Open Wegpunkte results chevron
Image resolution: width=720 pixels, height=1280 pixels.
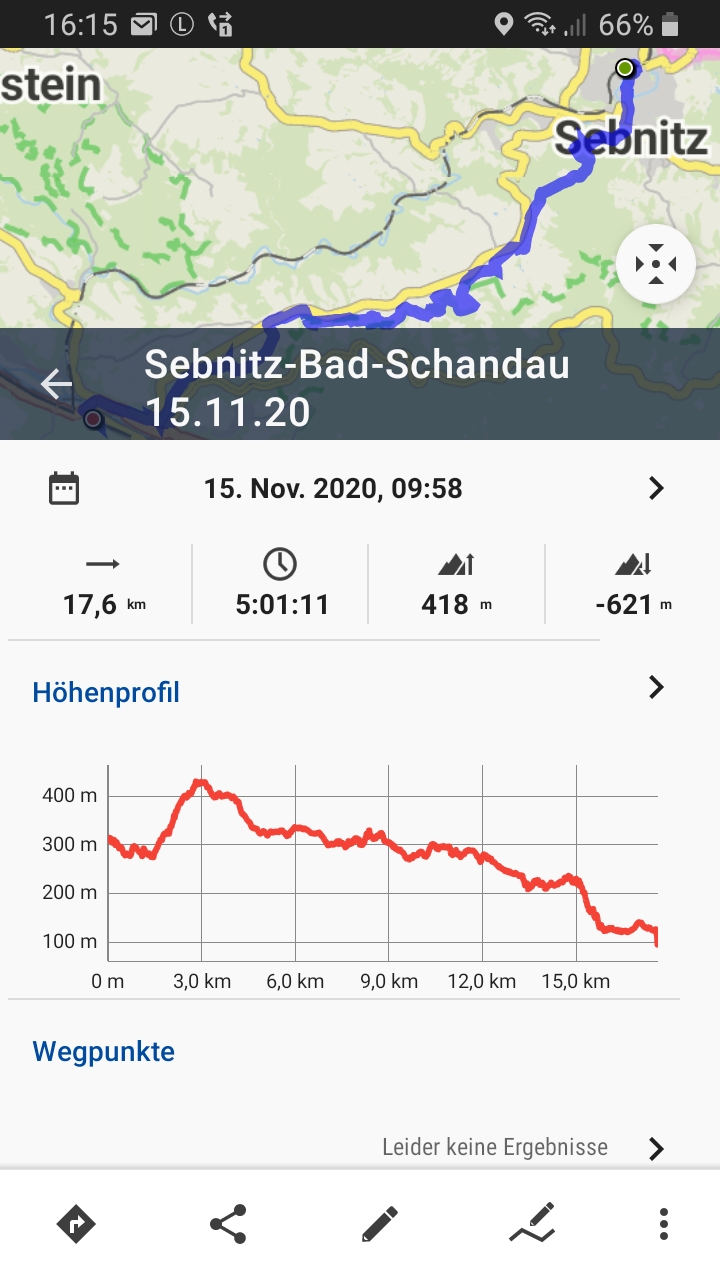click(656, 1148)
